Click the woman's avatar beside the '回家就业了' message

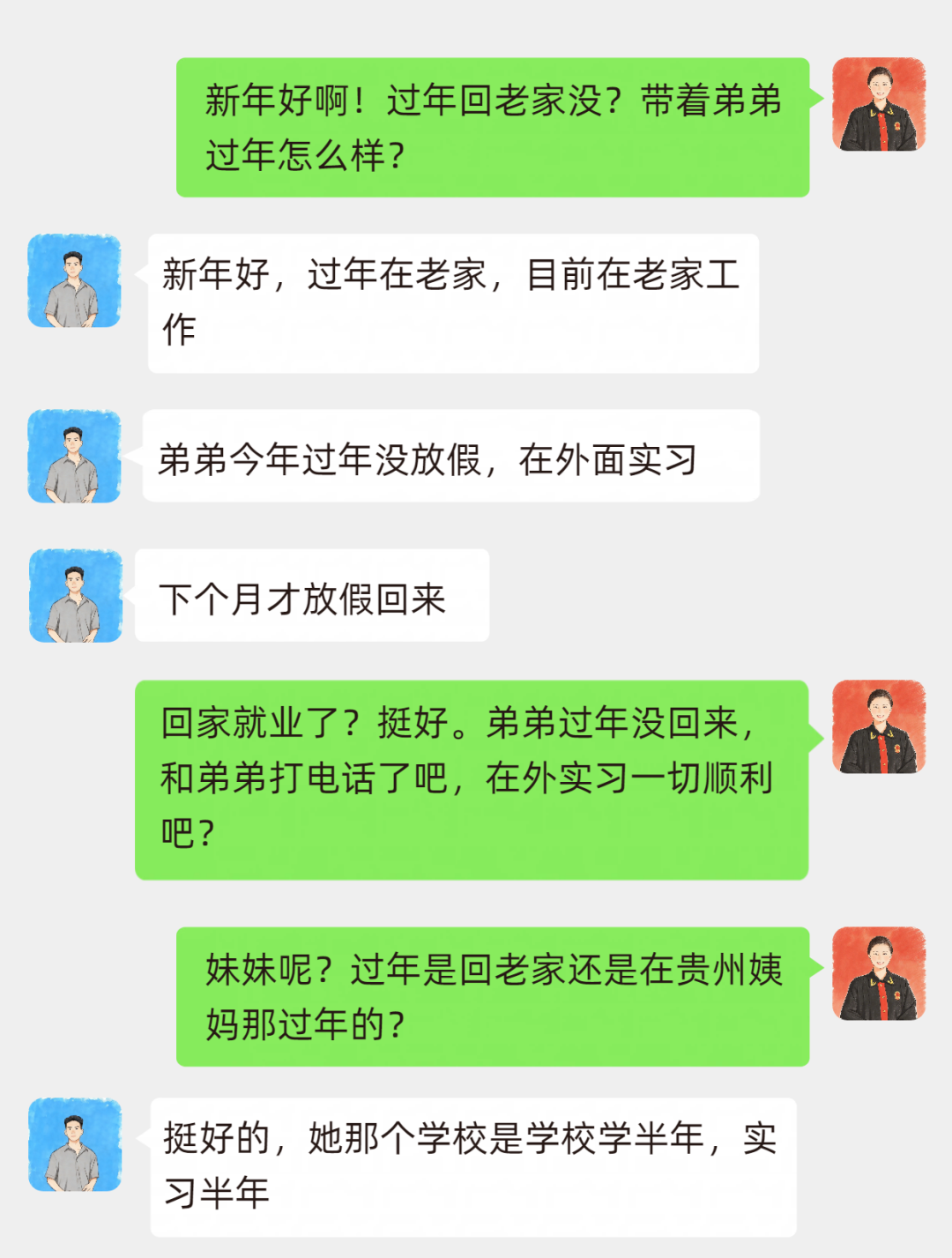point(878,725)
